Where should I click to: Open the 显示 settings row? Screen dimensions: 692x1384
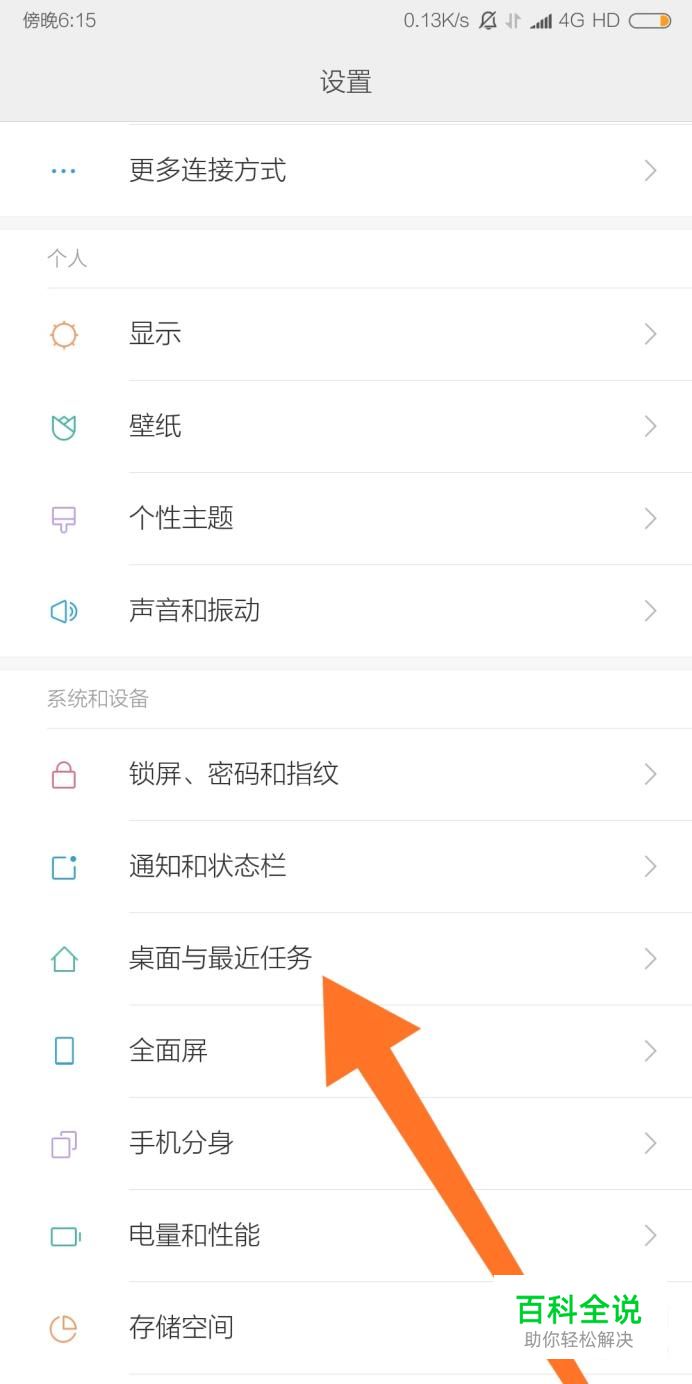(x=155, y=334)
